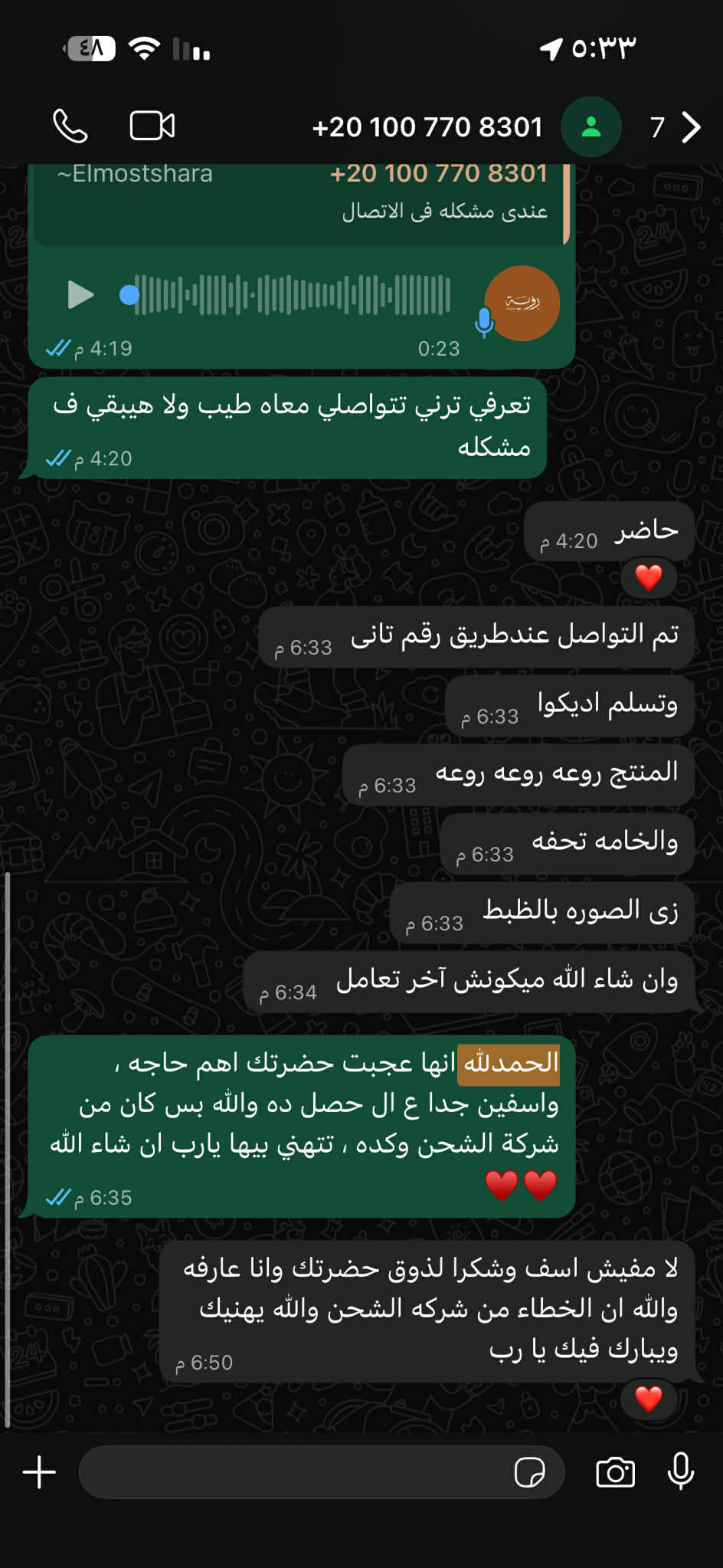
Task: Start a voice call with this contact
Action: tap(70, 126)
